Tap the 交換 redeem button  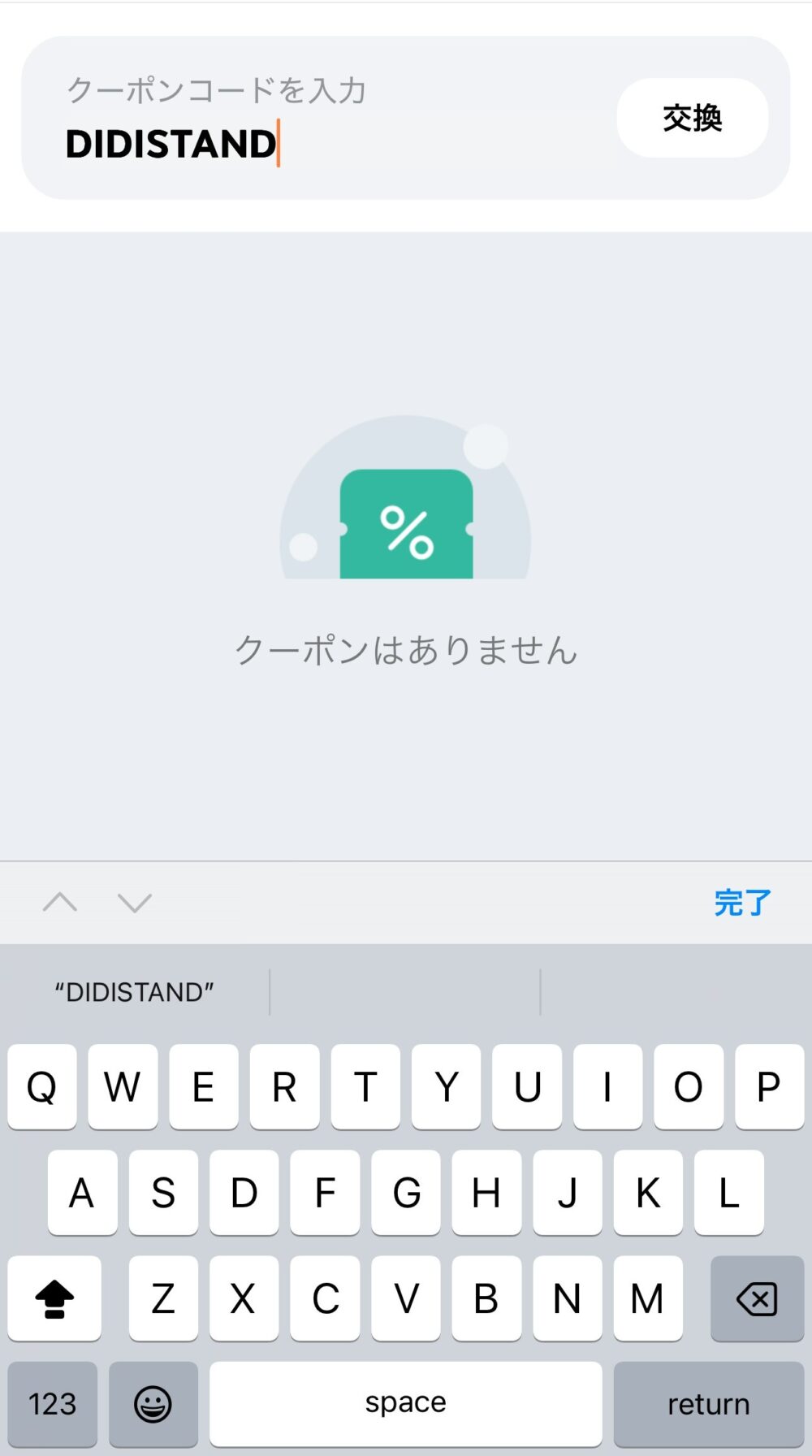[x=692, y=118]
